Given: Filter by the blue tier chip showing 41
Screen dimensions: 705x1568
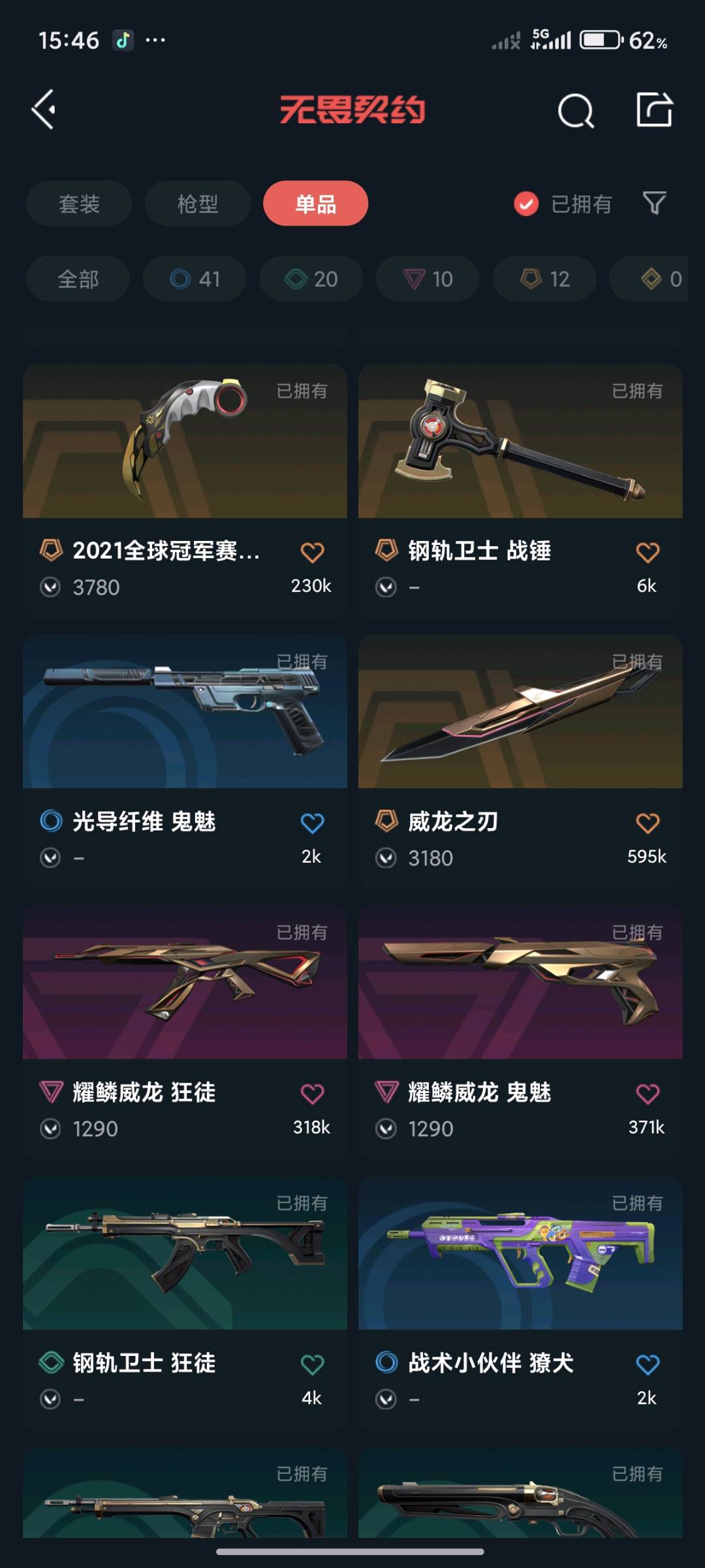Looking at the screenshot, I should tap(195, 279).
